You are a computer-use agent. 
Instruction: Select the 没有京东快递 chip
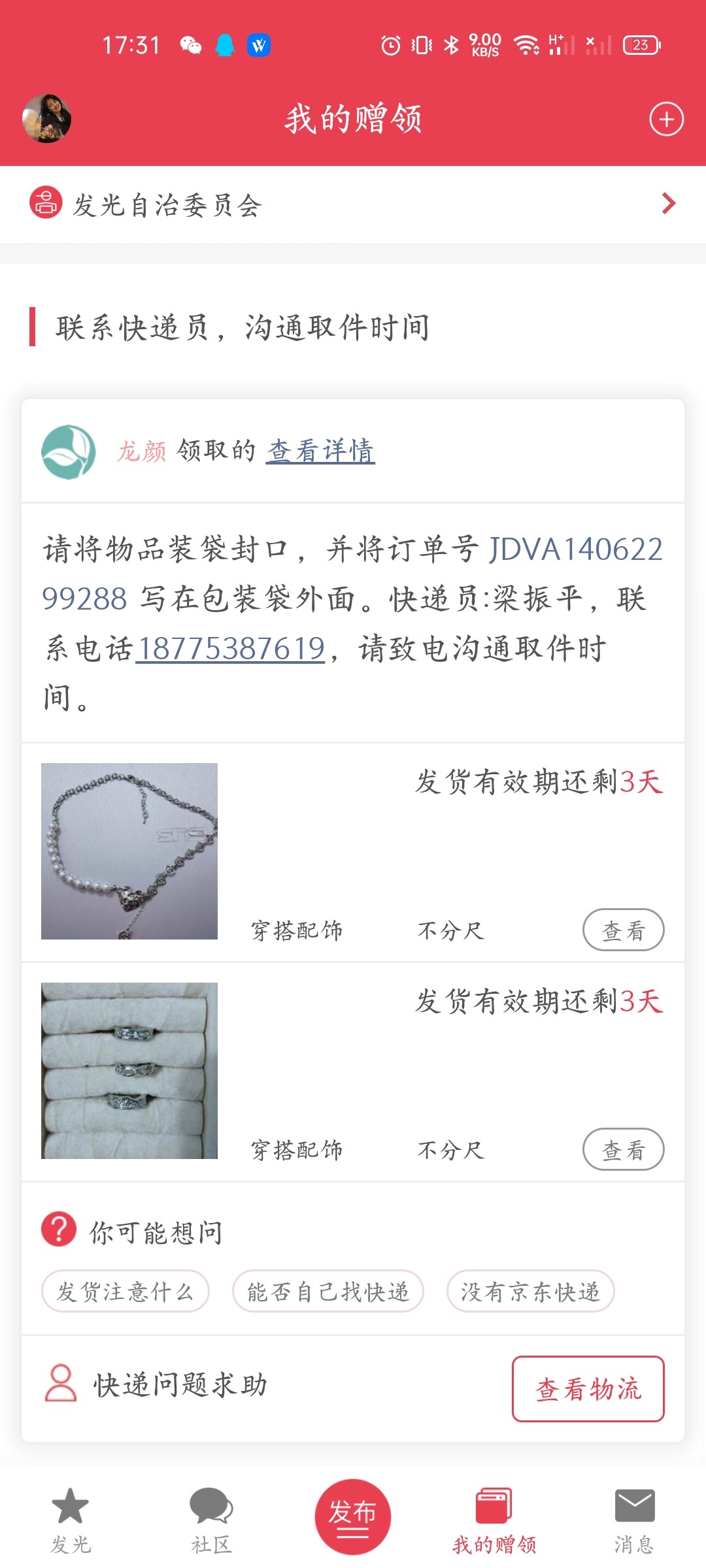530,1291
